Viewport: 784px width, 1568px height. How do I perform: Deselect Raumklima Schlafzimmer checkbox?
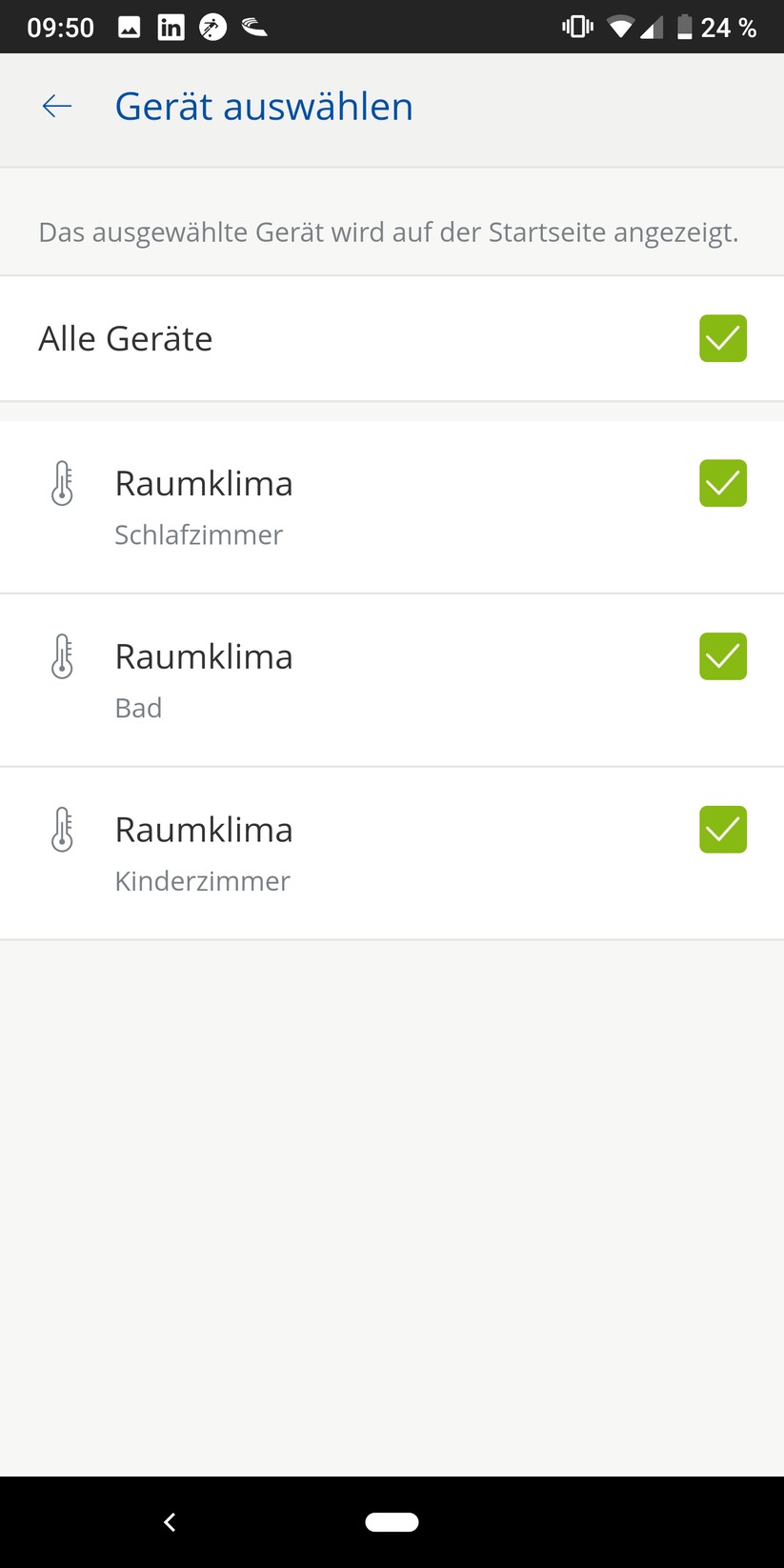pos(723,483)
